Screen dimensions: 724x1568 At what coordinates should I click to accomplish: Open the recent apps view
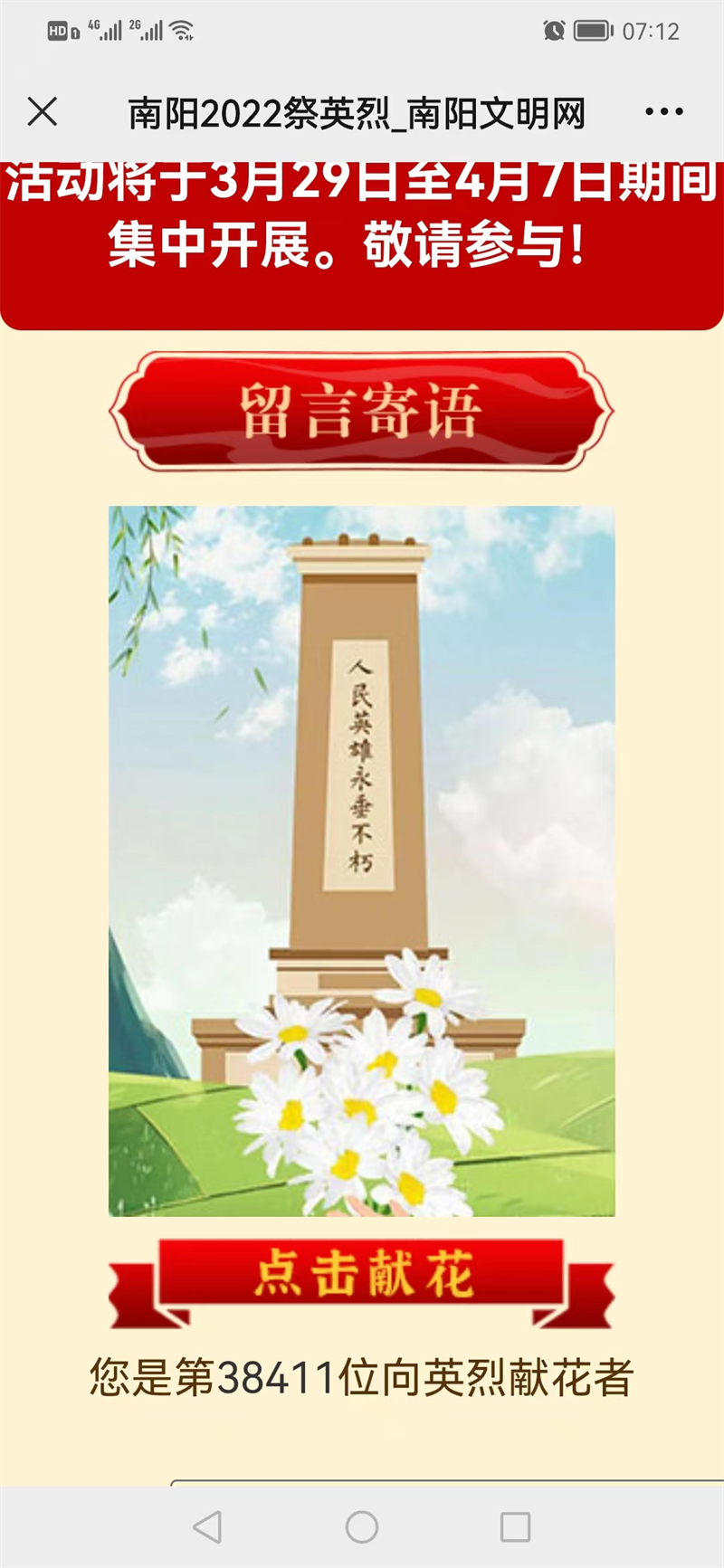tap(515, 1527)
